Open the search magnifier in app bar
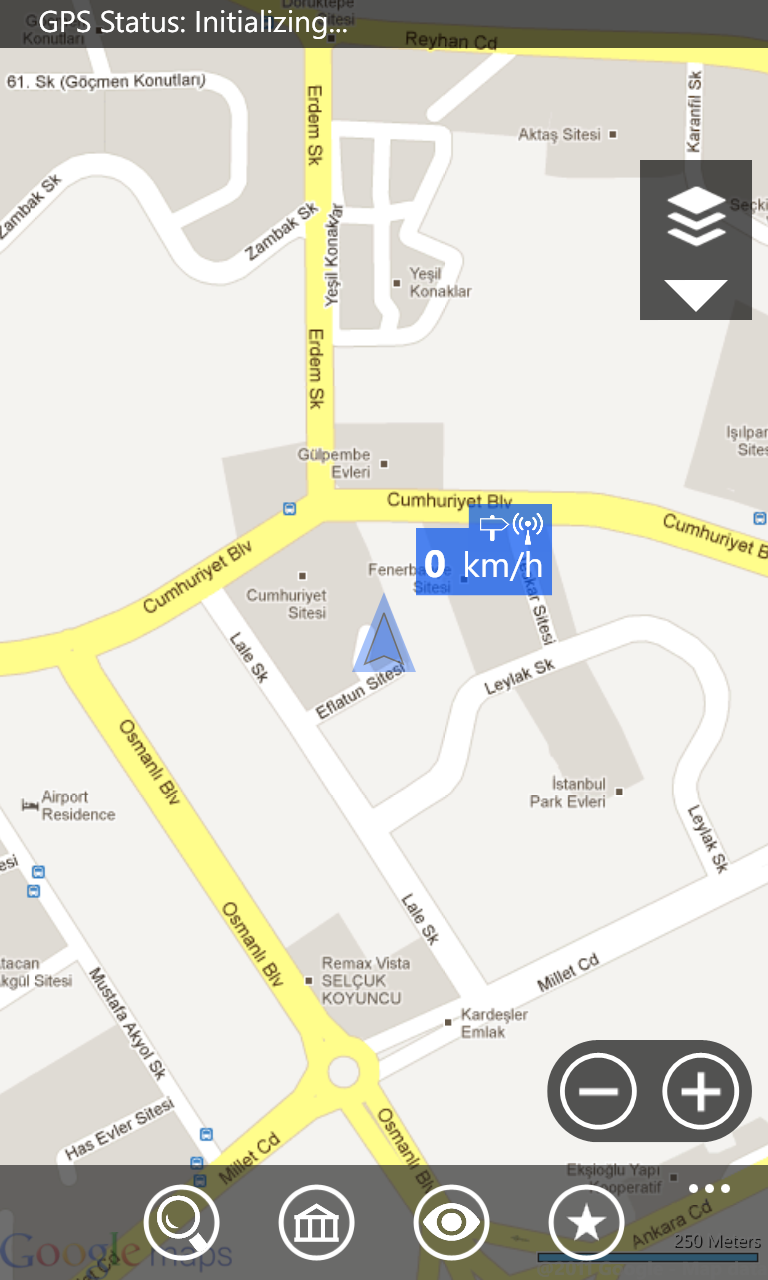 [x=182, y=1222]
